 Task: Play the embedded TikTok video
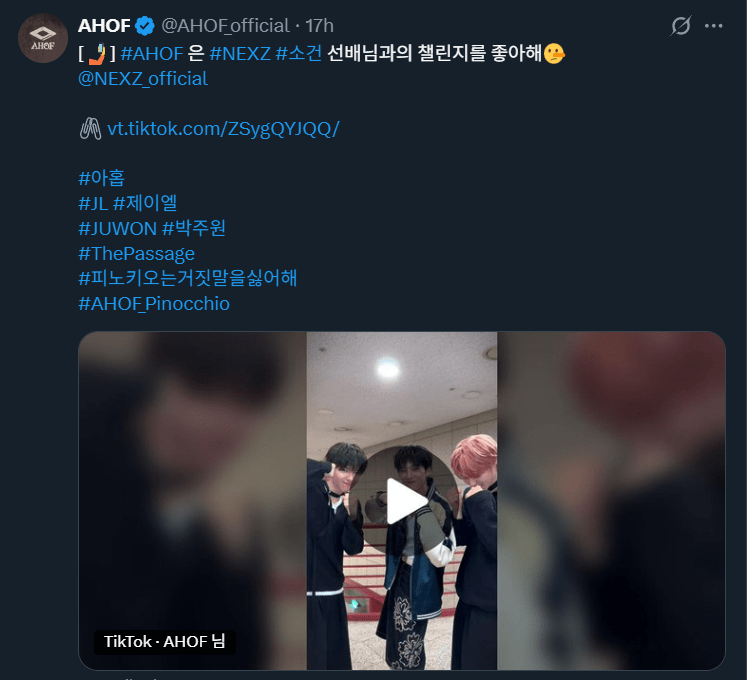[402, 500]
